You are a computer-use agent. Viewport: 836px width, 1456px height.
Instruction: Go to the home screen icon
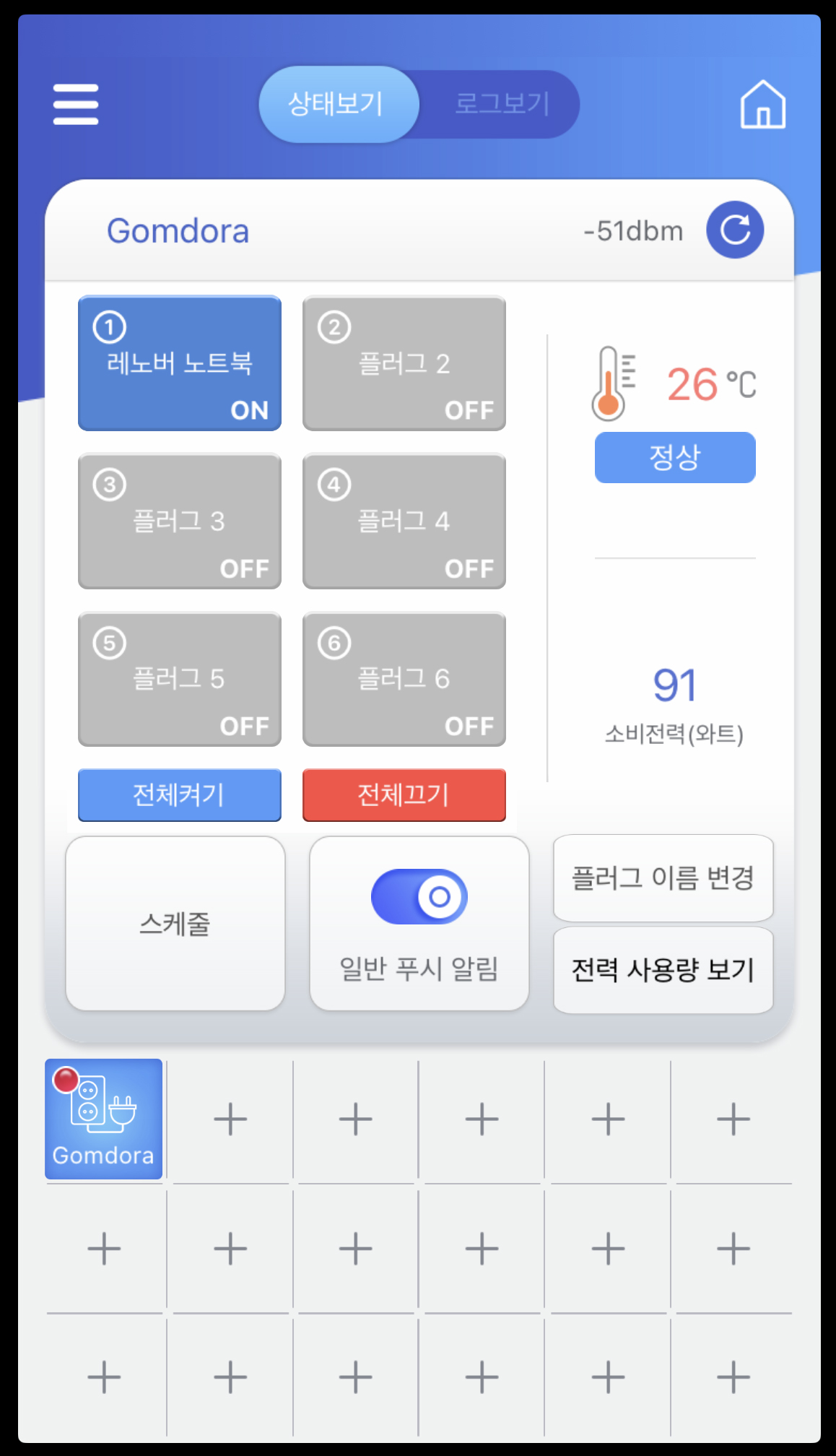(x=762, y=105)
